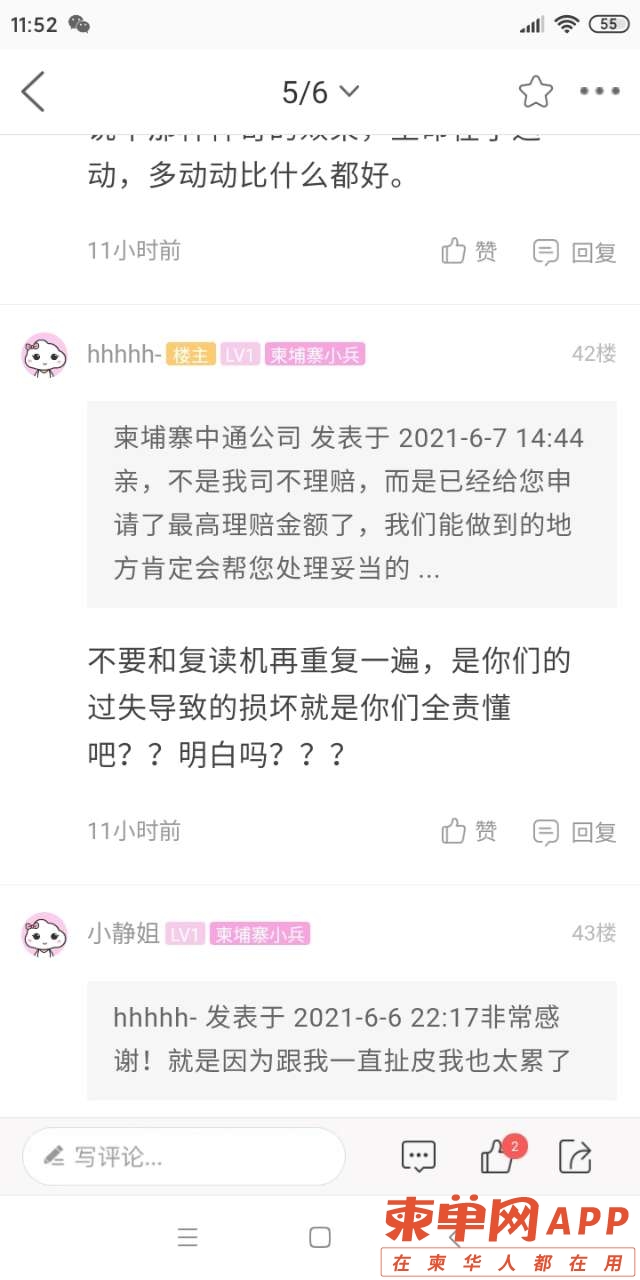This screenshot has width=640, height=1280.
Task: Open the 5/6 page selector dropdown
Action: (x=320, y=92)
